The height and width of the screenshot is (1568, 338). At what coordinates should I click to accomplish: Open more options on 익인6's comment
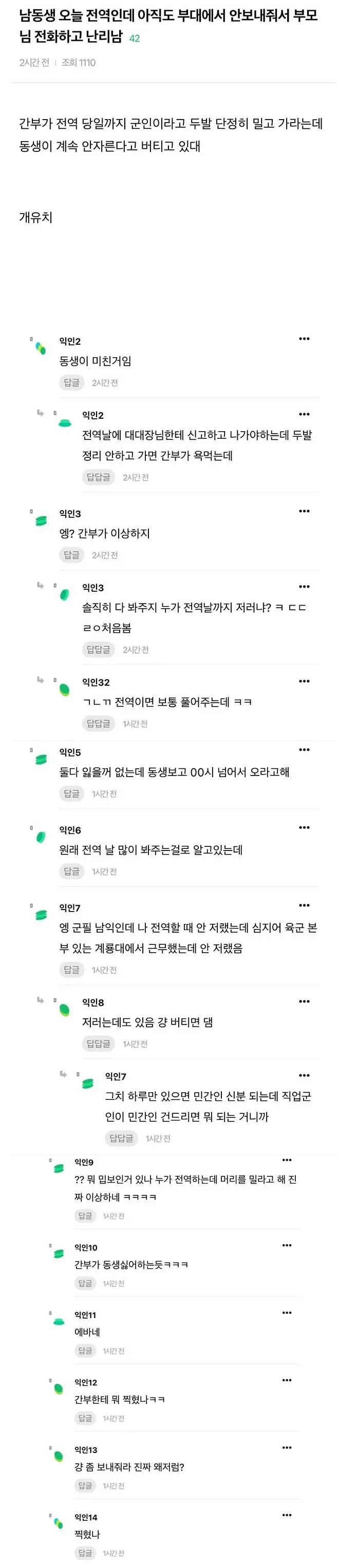(304, 828)
